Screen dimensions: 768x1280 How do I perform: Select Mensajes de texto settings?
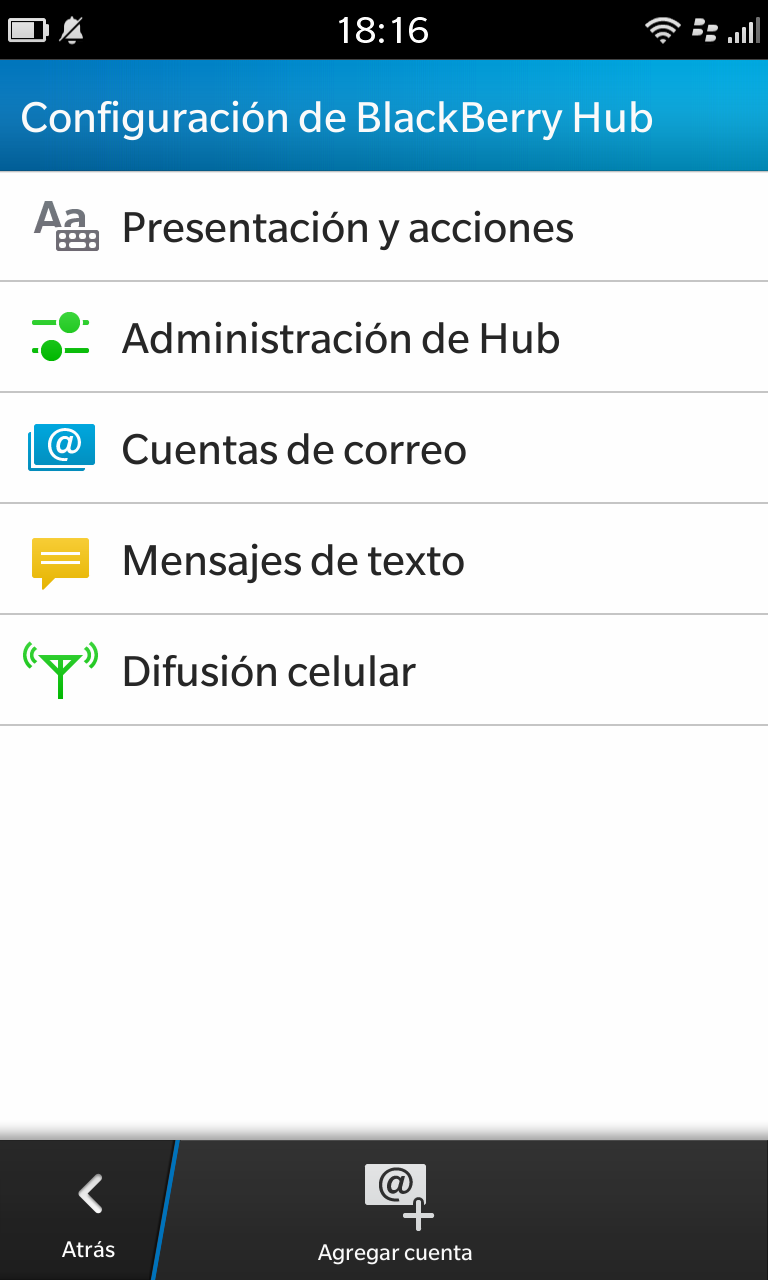pos(292,559)
